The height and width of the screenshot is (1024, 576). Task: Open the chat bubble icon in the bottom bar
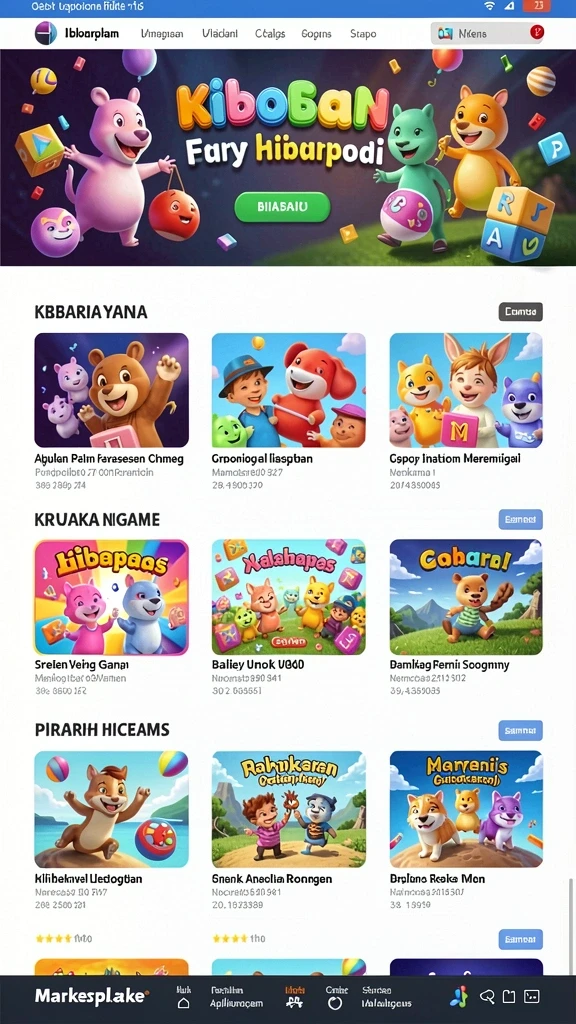point(487,997)
